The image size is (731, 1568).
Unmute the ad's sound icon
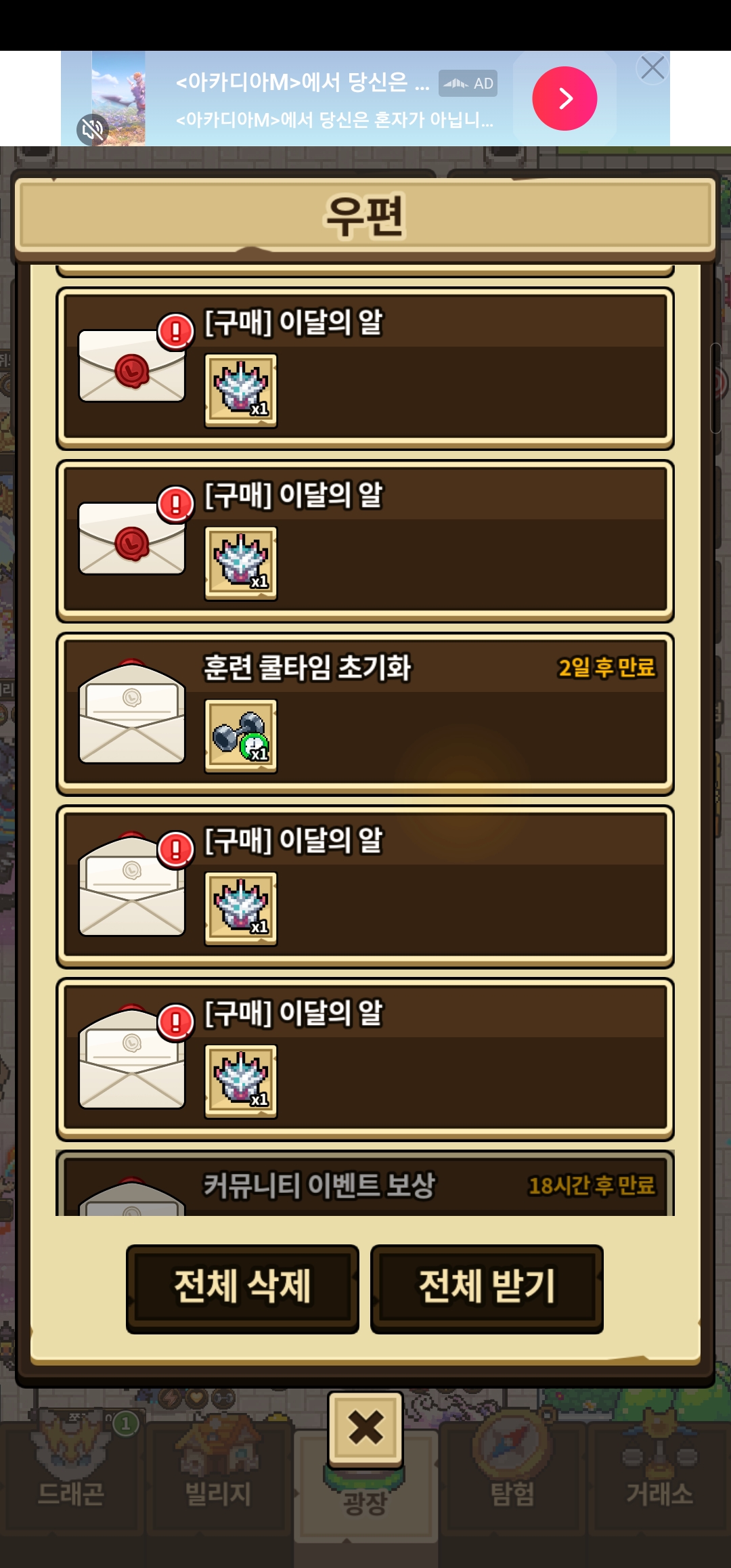pyautogui.click(x=93, y=129)
